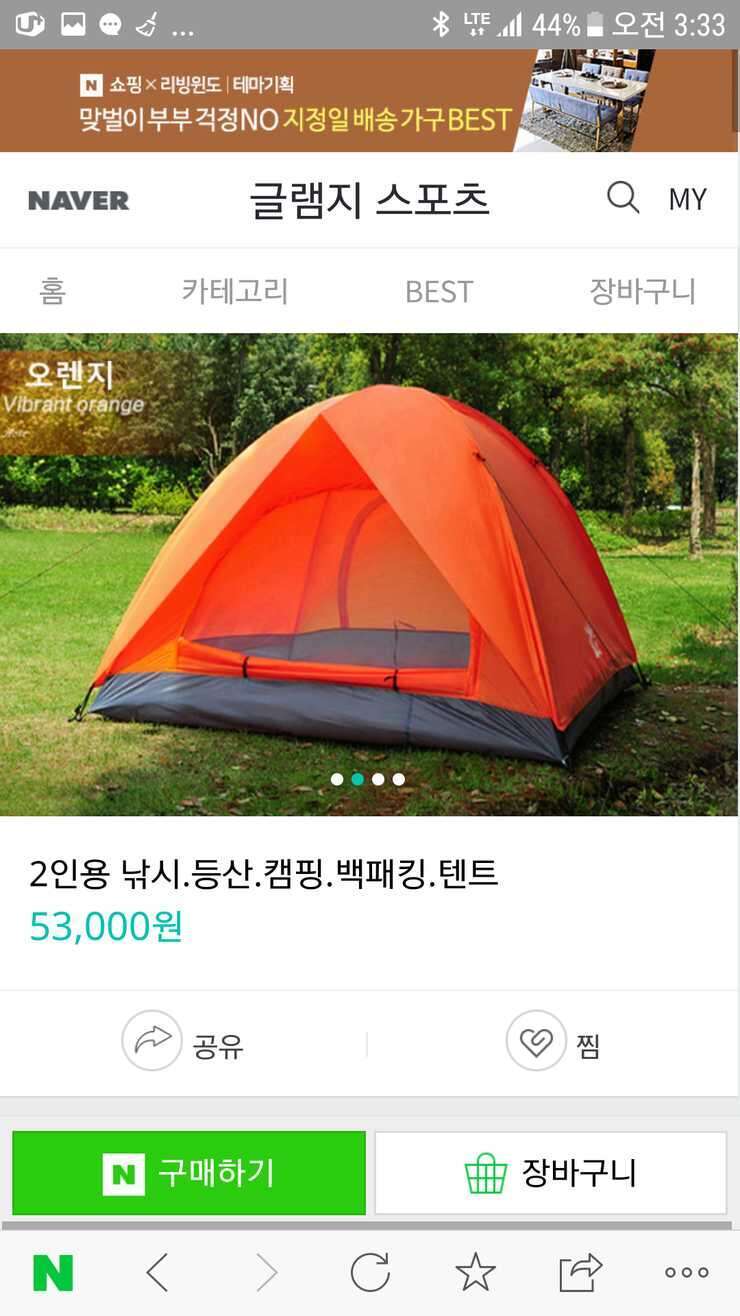Add tent to wishlist with 찜

553,1041
